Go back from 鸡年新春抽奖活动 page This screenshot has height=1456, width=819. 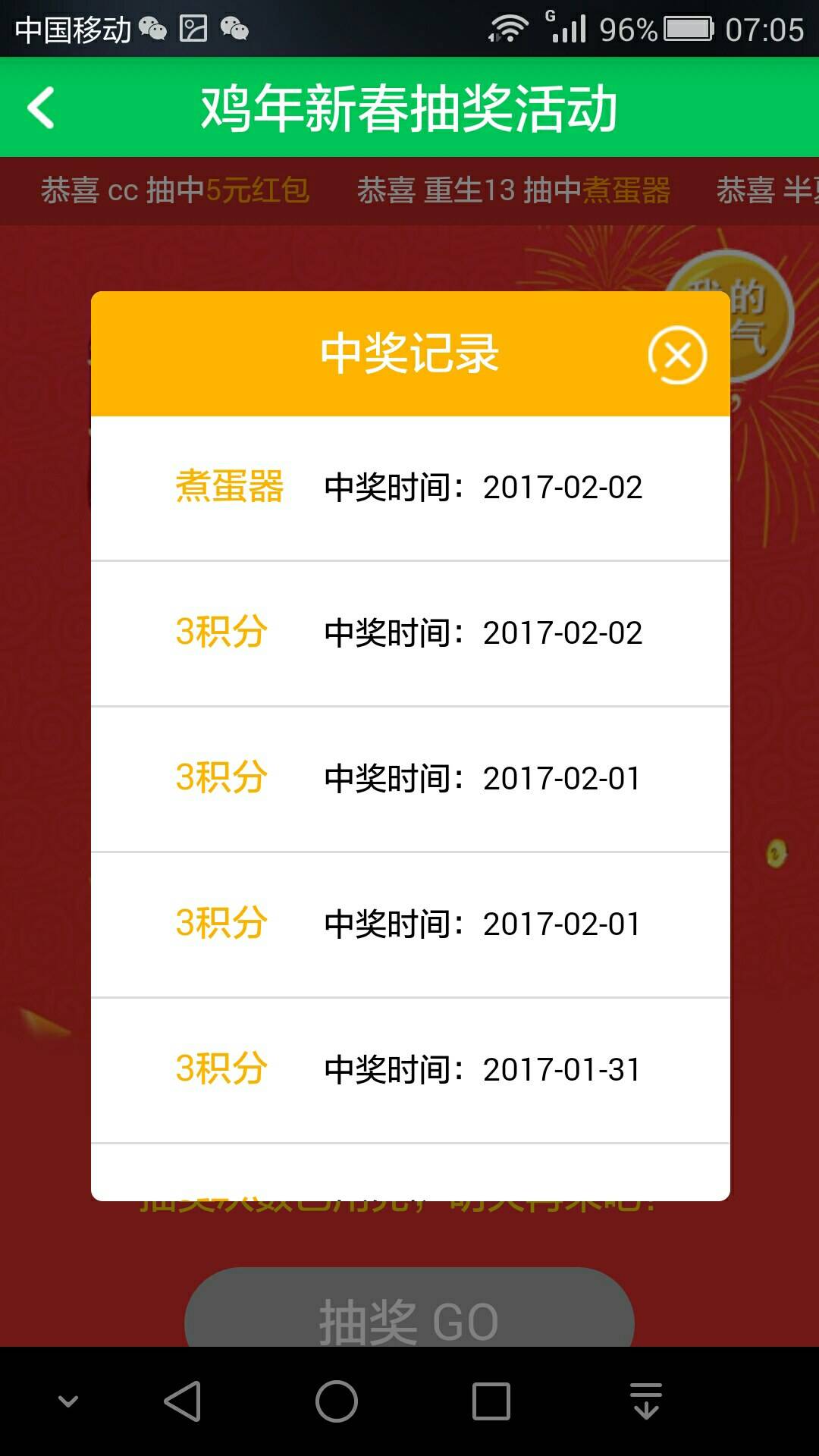42,108
